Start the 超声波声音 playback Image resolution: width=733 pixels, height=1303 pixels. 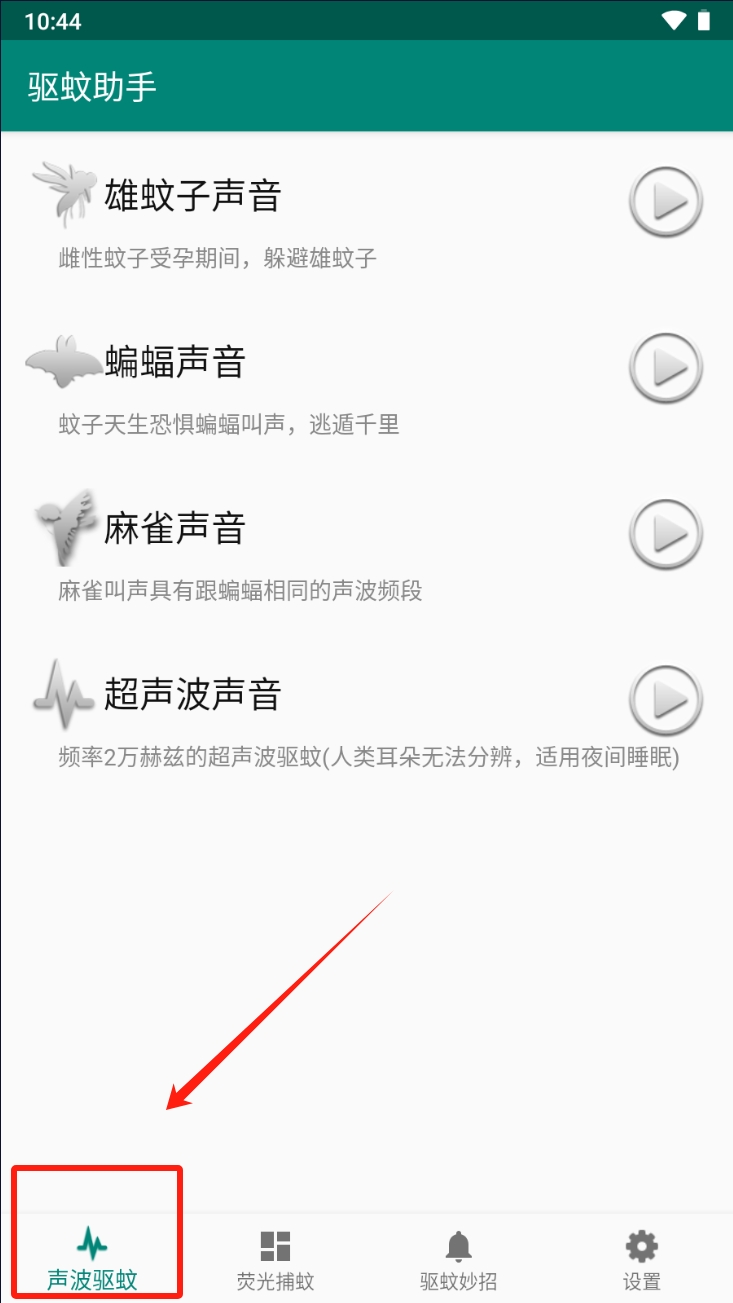point(666,700)
